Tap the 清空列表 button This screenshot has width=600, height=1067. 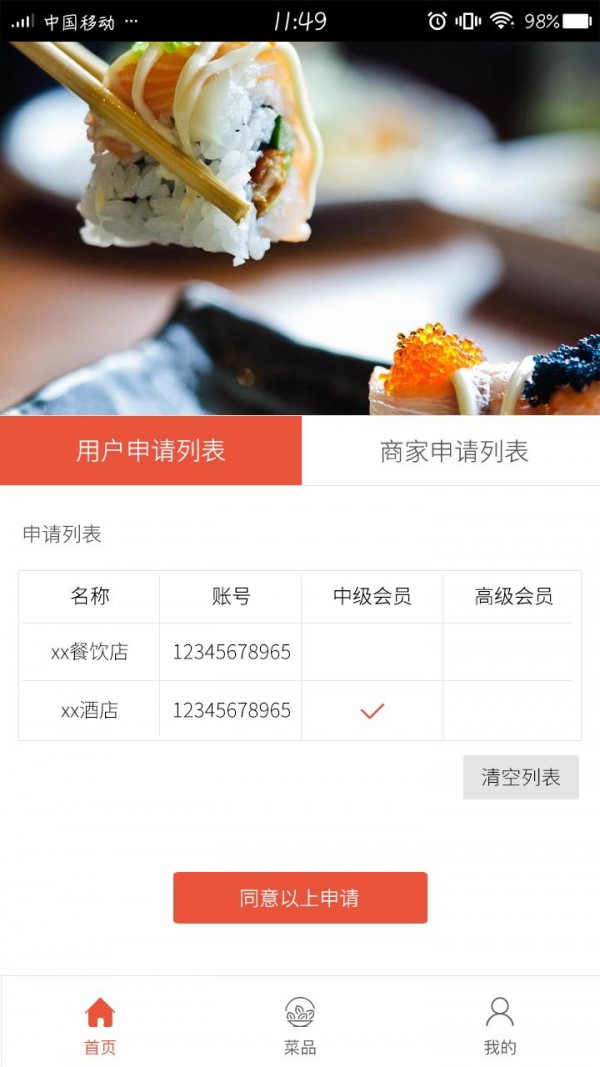520,777
